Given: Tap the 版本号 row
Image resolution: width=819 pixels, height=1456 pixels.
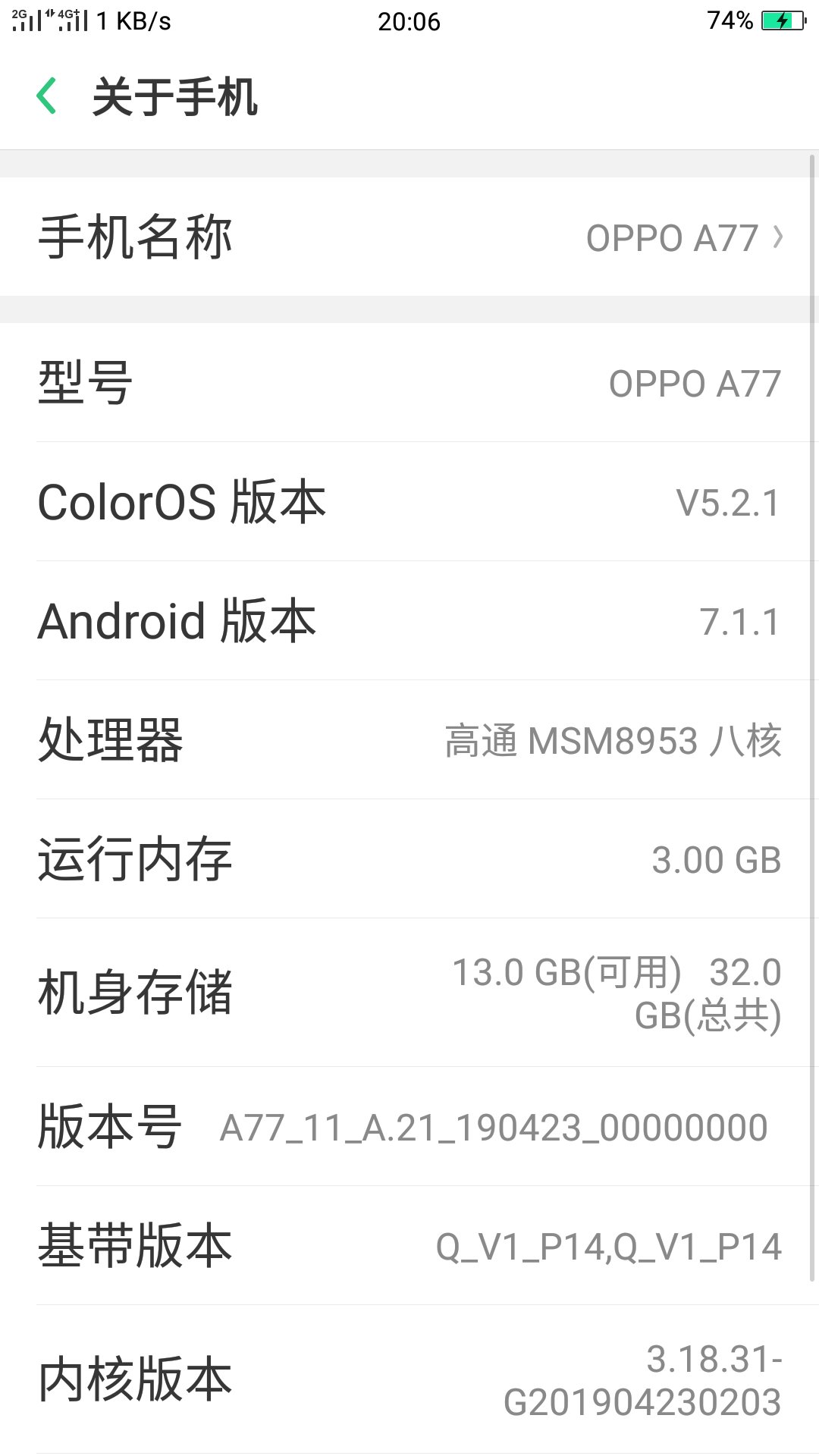Looking at the screenshot, I should click(409, 1127).
